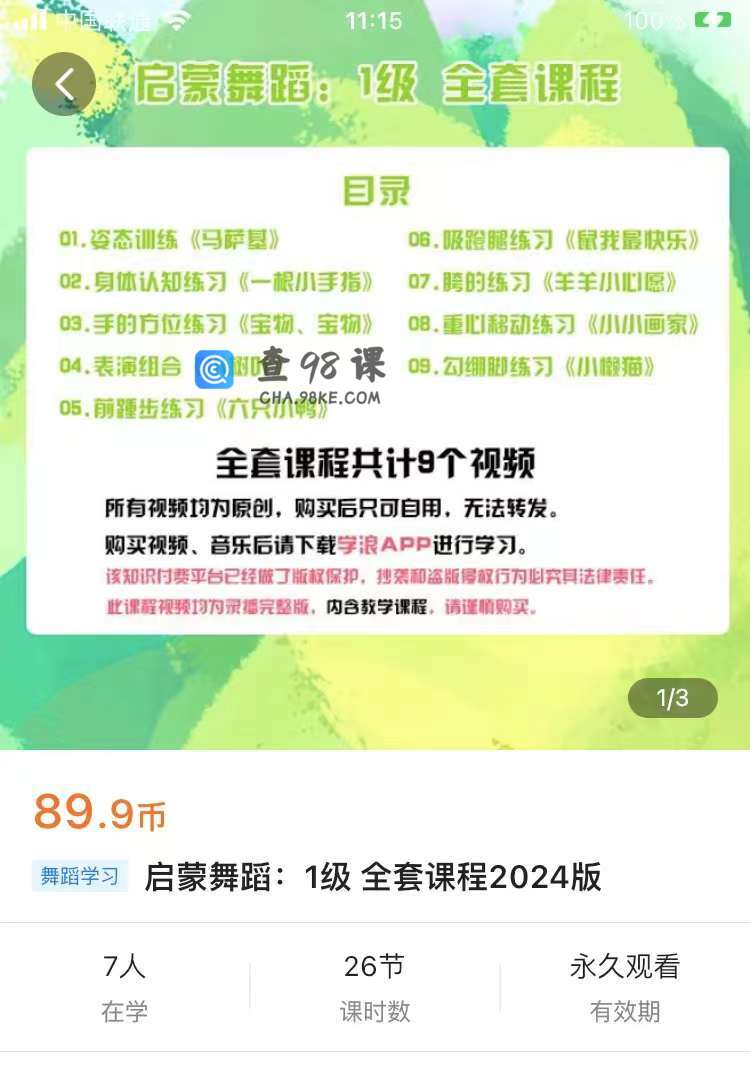Image resolution: width=750 pixels, height=1065 pixels.
Task: Go back using the arrow button
Action: point(64,84)
